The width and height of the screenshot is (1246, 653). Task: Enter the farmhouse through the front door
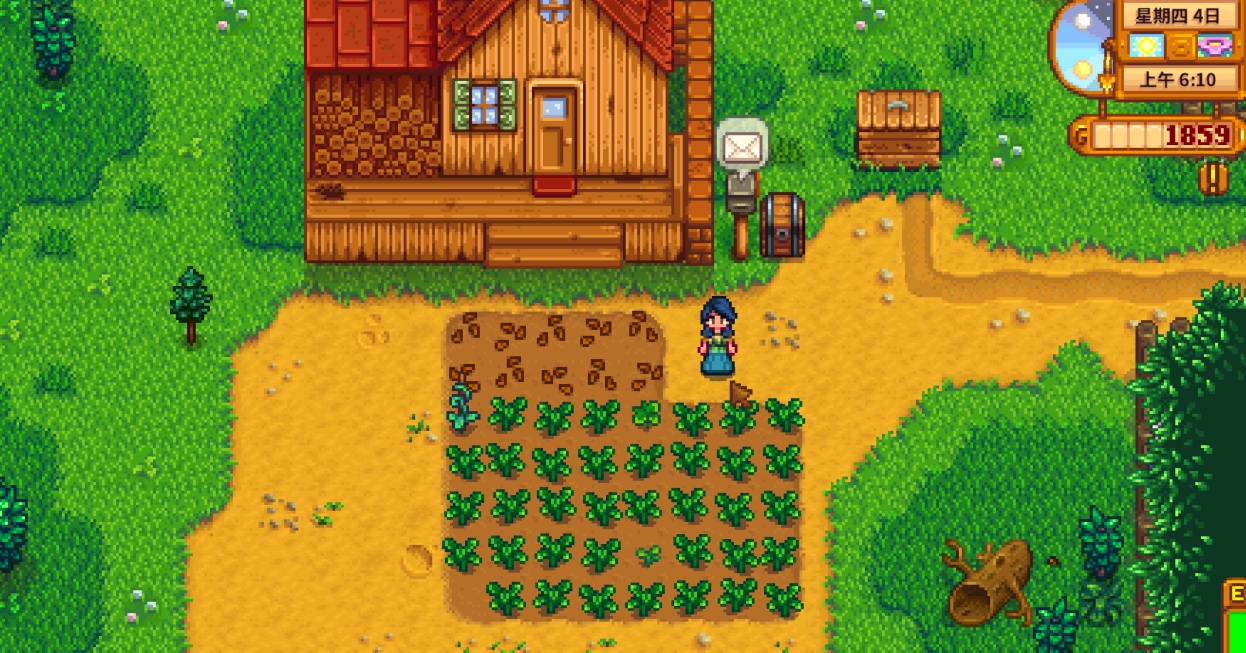(553, 131)
